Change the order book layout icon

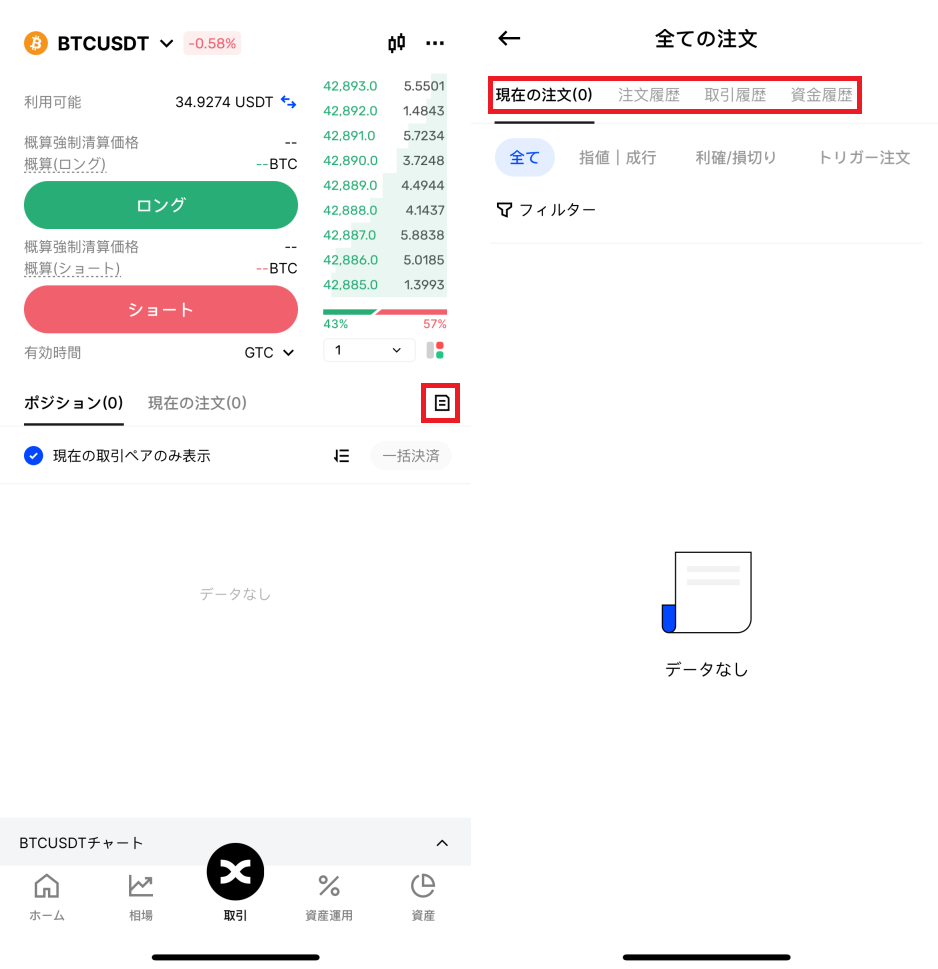point(435,350)
